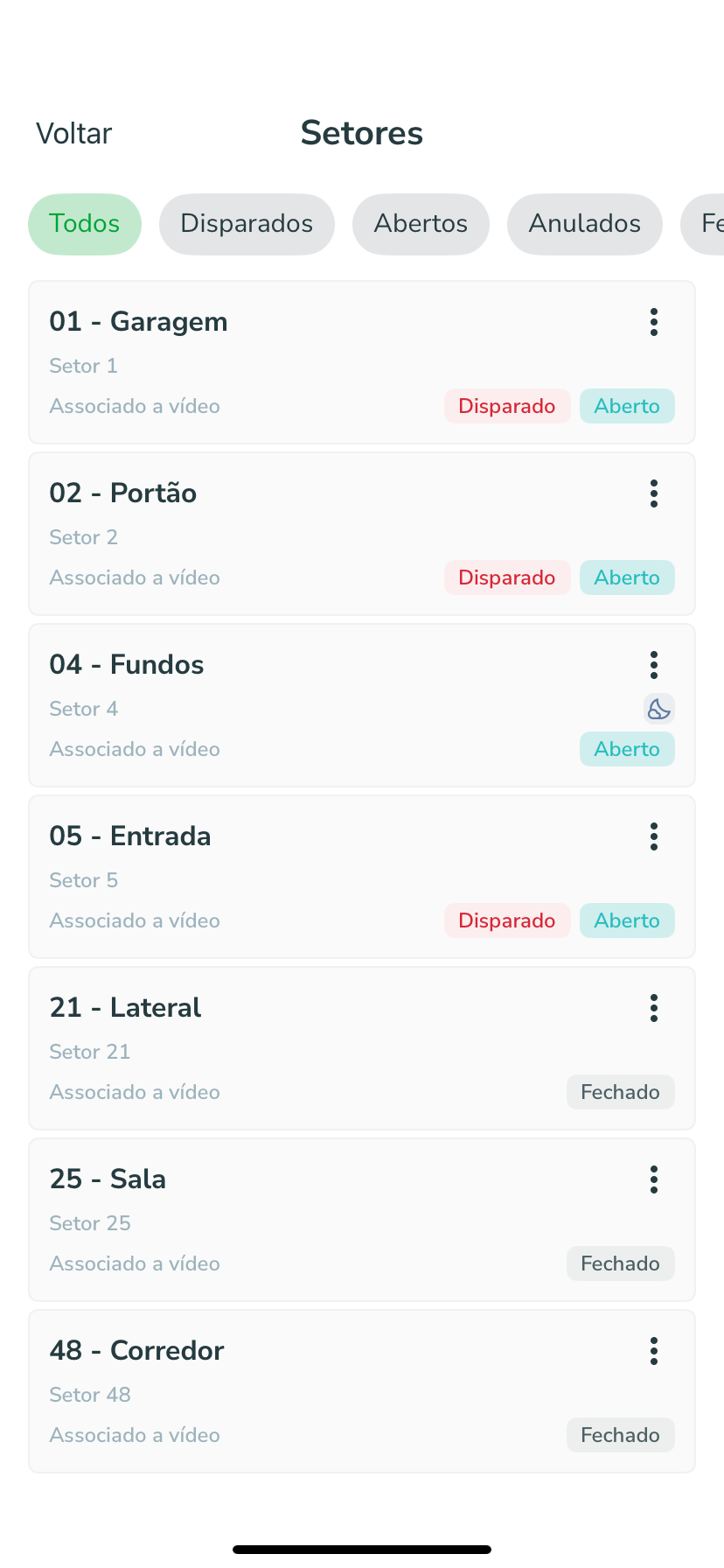This screenshot has height=1568, width=724.
Task: Open the 04 - Fundos sector card
Action: pos(362,705)
